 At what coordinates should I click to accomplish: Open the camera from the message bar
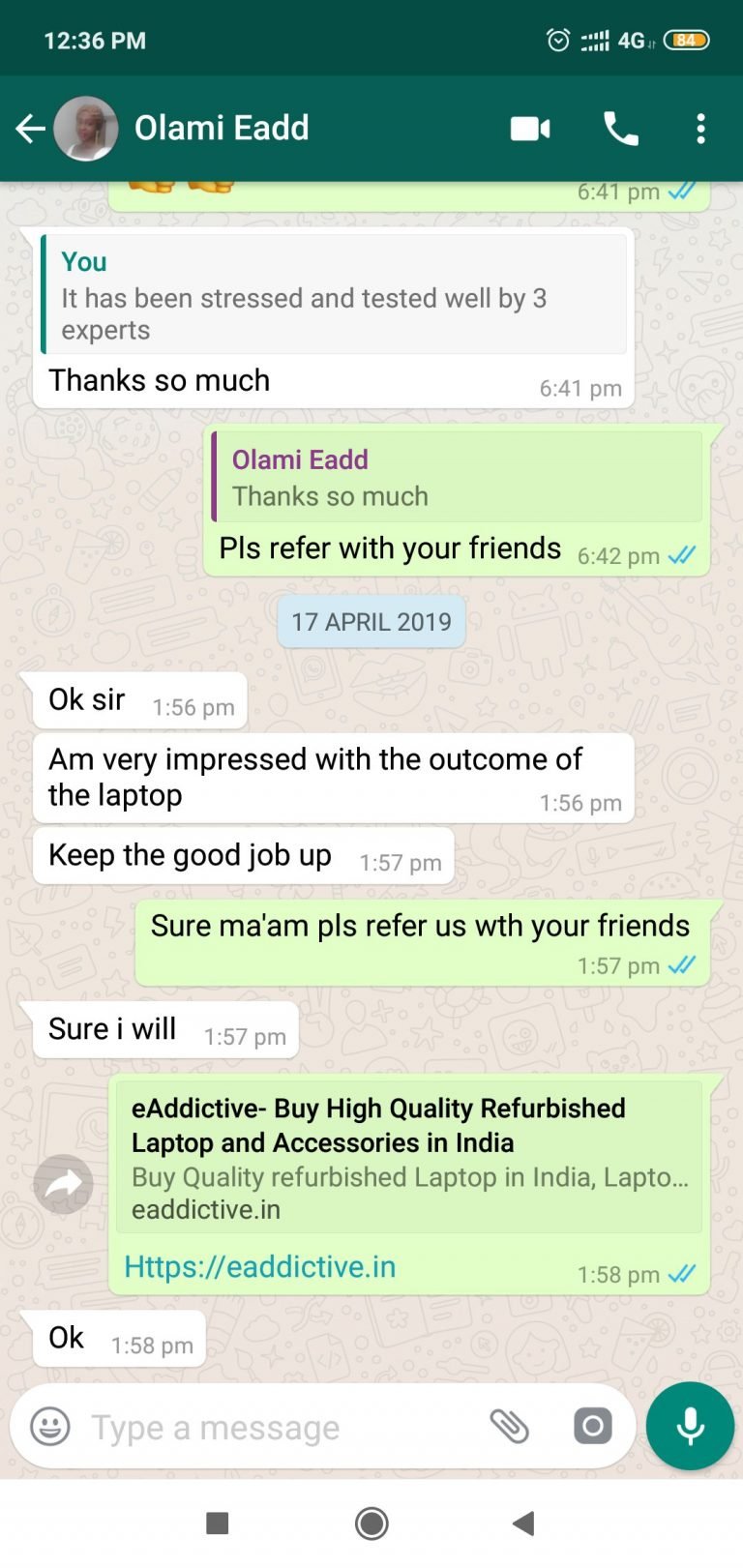592,1426
